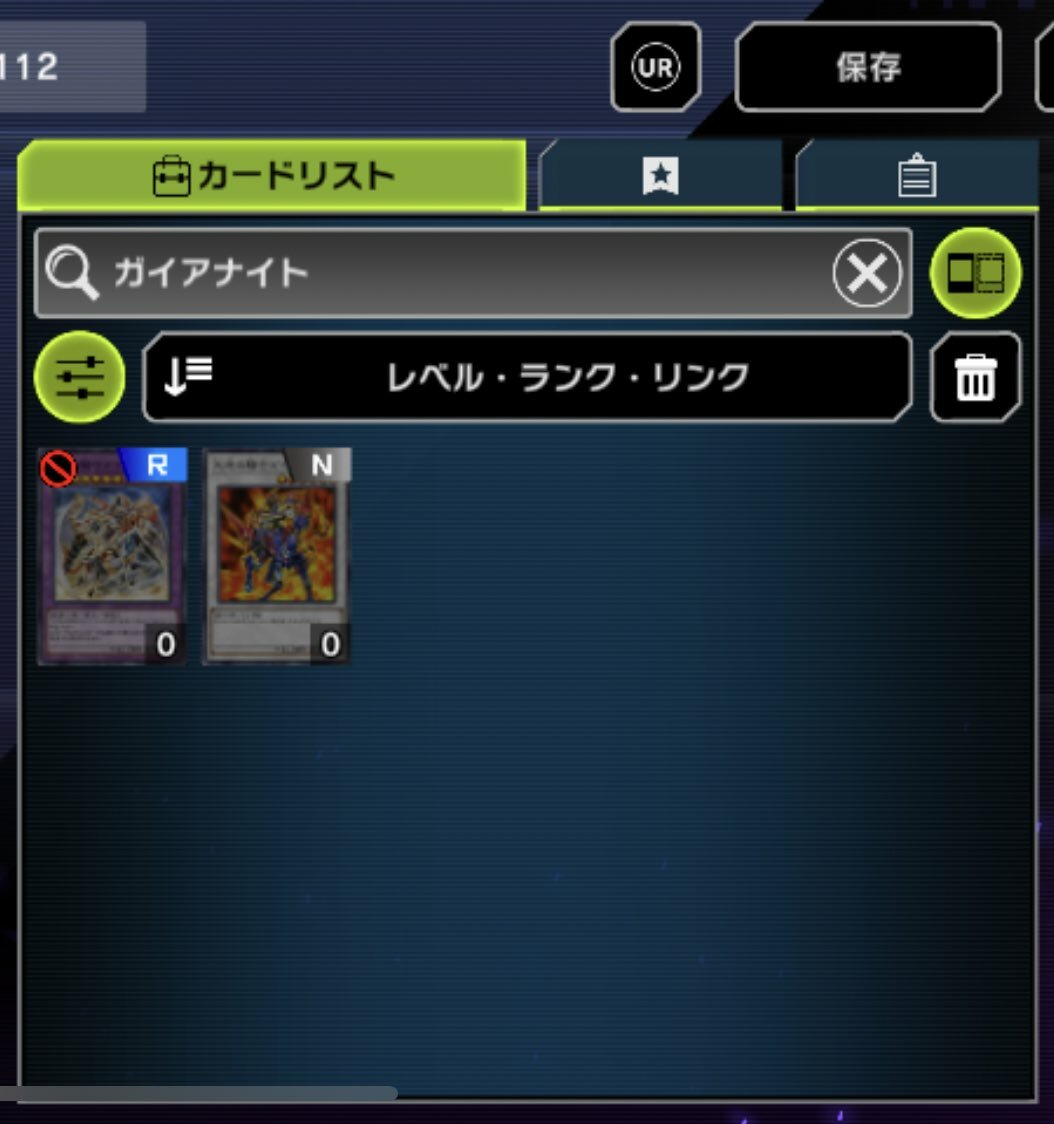The width and height of the screenshot is (1054, 1124).
Task: Open the bookmarked cards star tab
Action: pyautogui.click(x=660, y=177)
